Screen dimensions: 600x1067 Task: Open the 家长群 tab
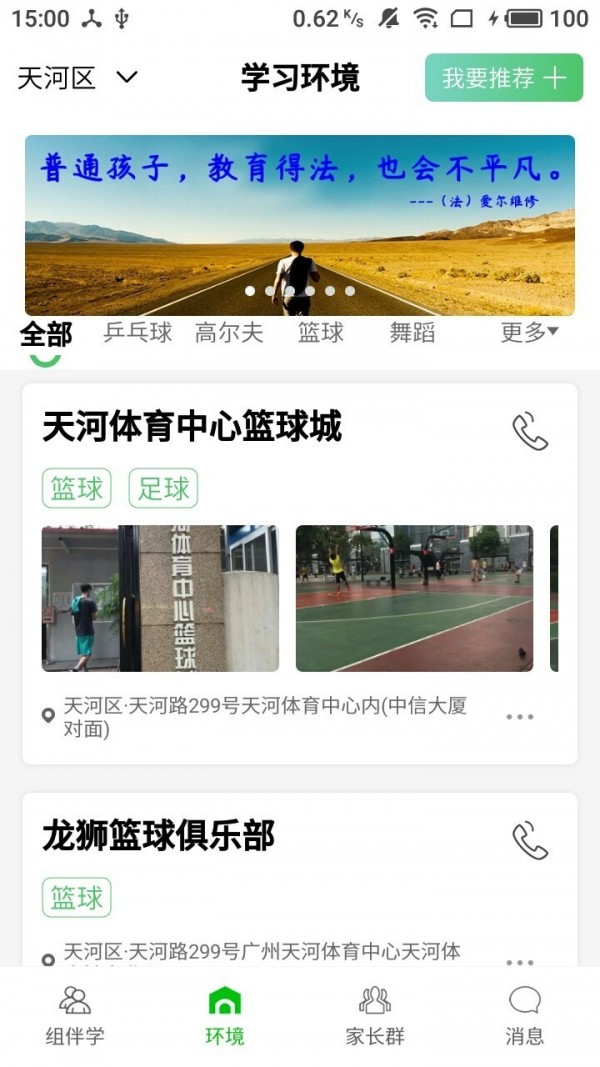tap(375, 1015)
